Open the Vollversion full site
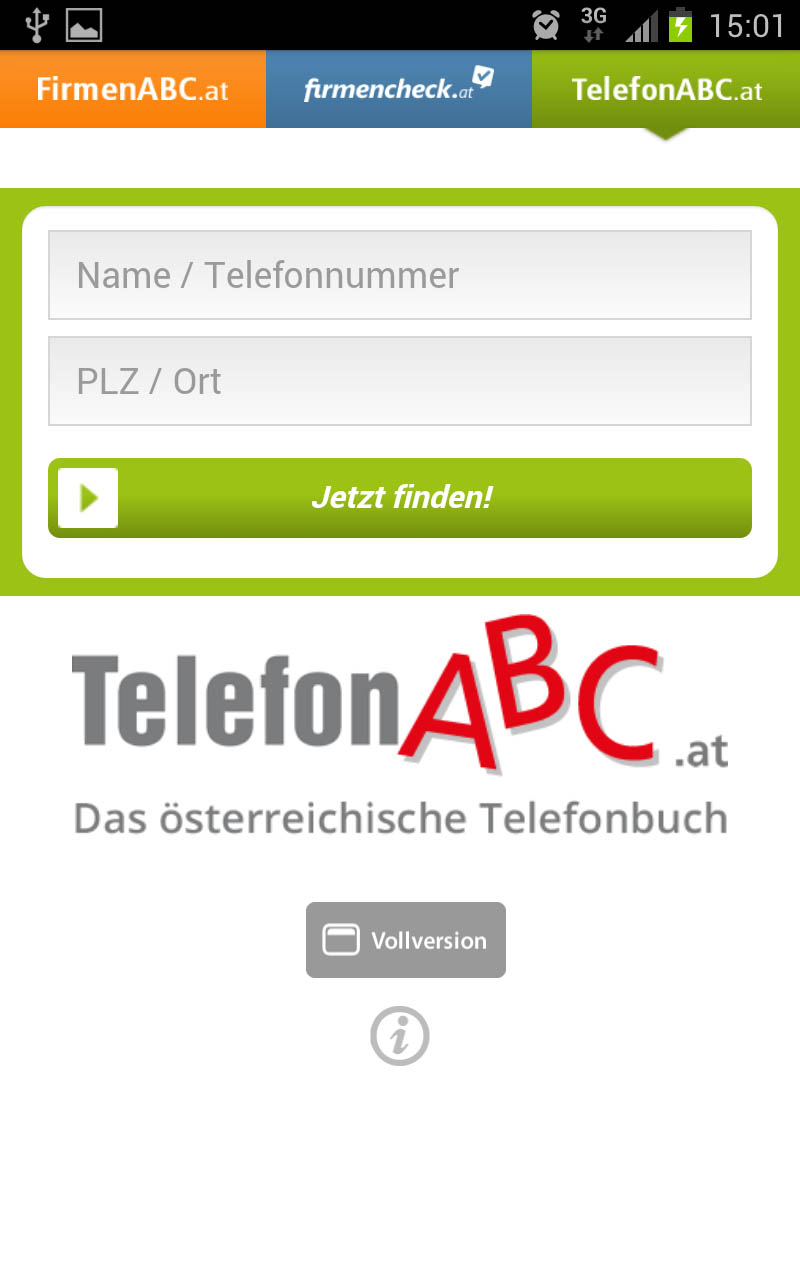Viewport: 800px width, 1280px height. click(x=406, y=940)
